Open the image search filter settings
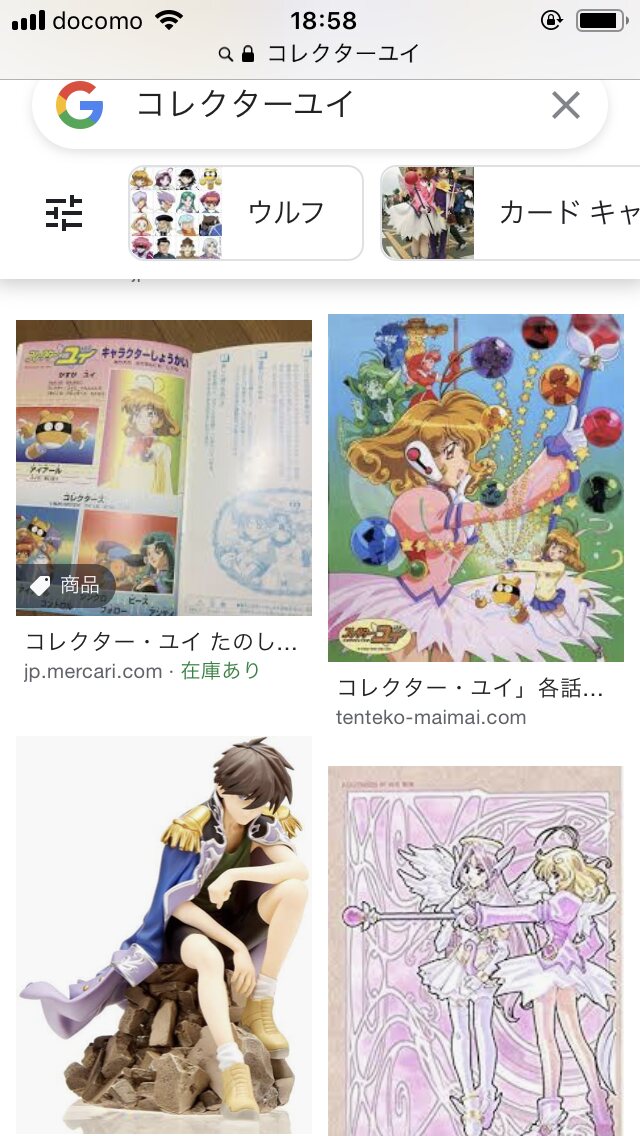The image size is (640, 1136). 65,213
